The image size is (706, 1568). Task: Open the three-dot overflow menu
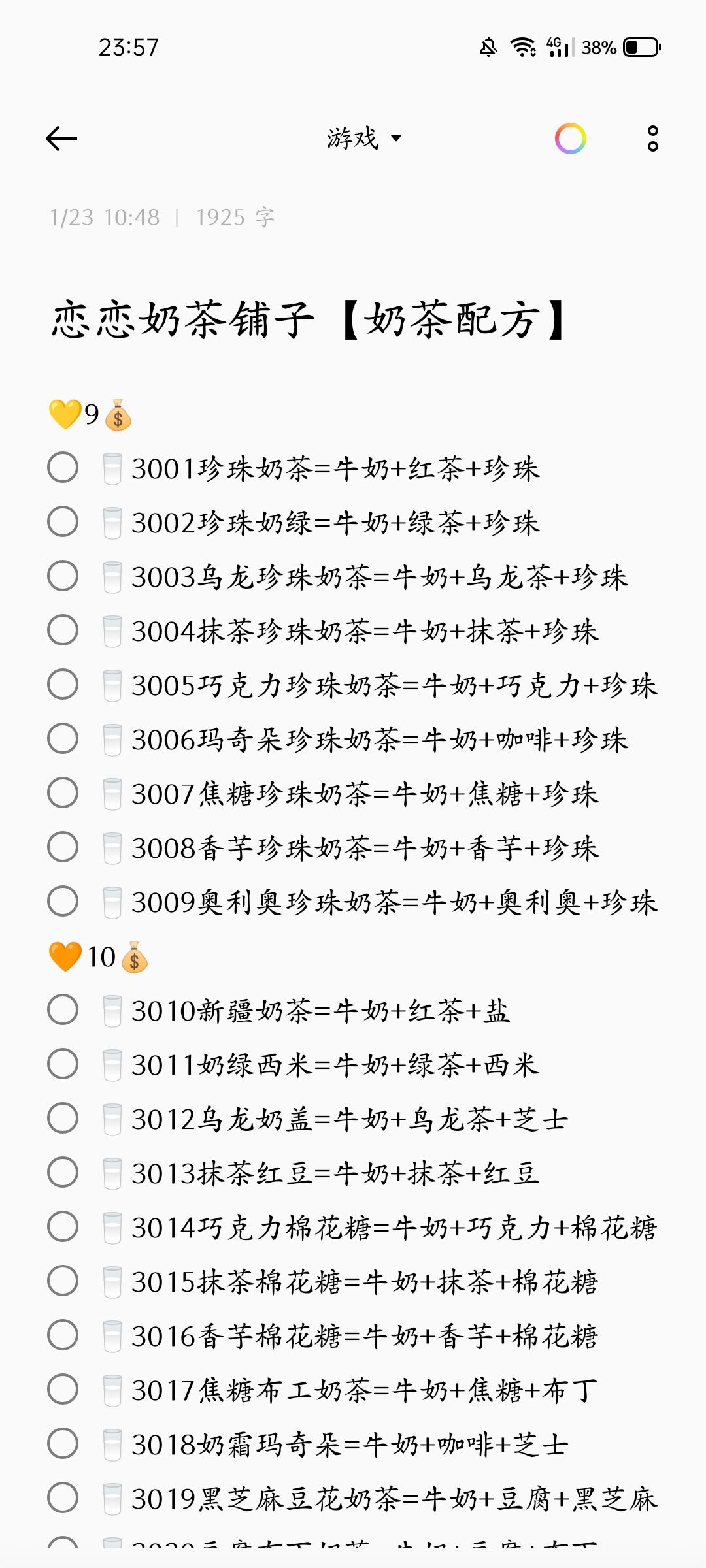point(652,139)
